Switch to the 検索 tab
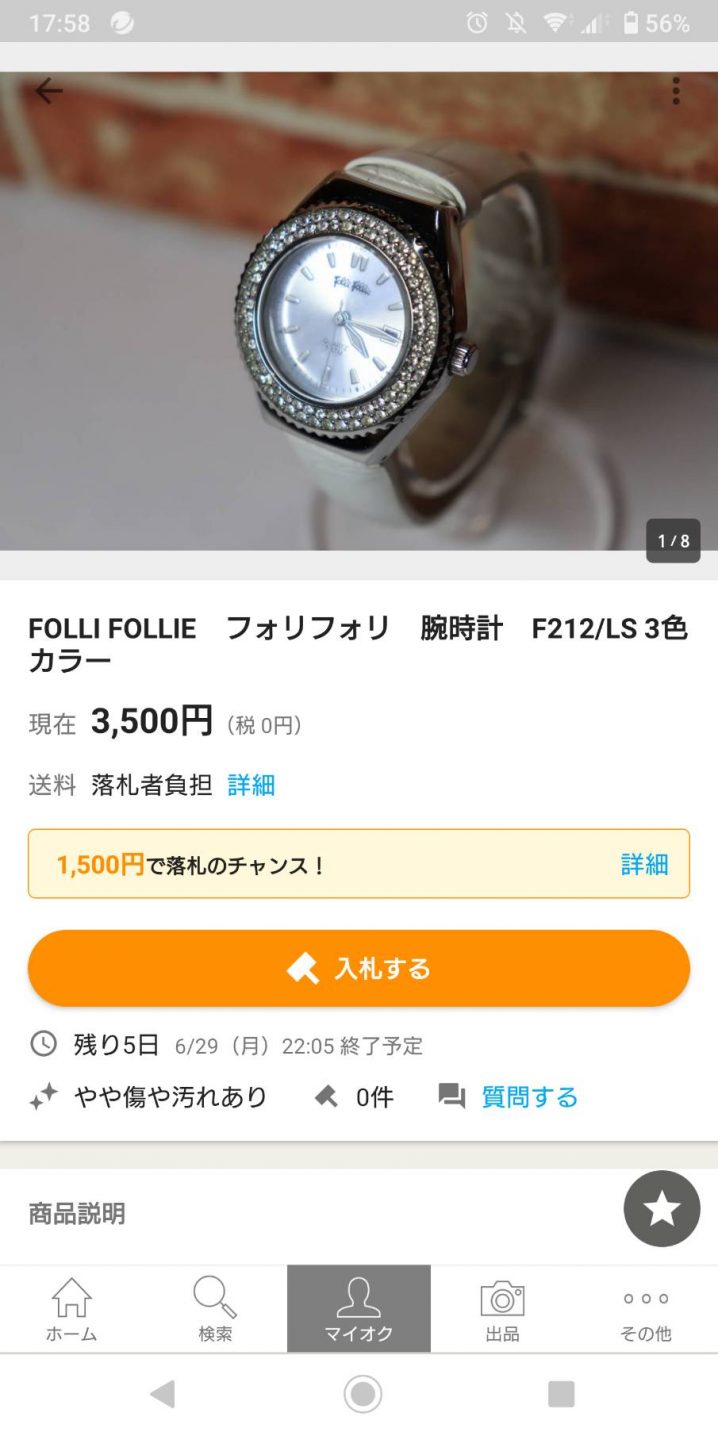 click(215, 1309)
